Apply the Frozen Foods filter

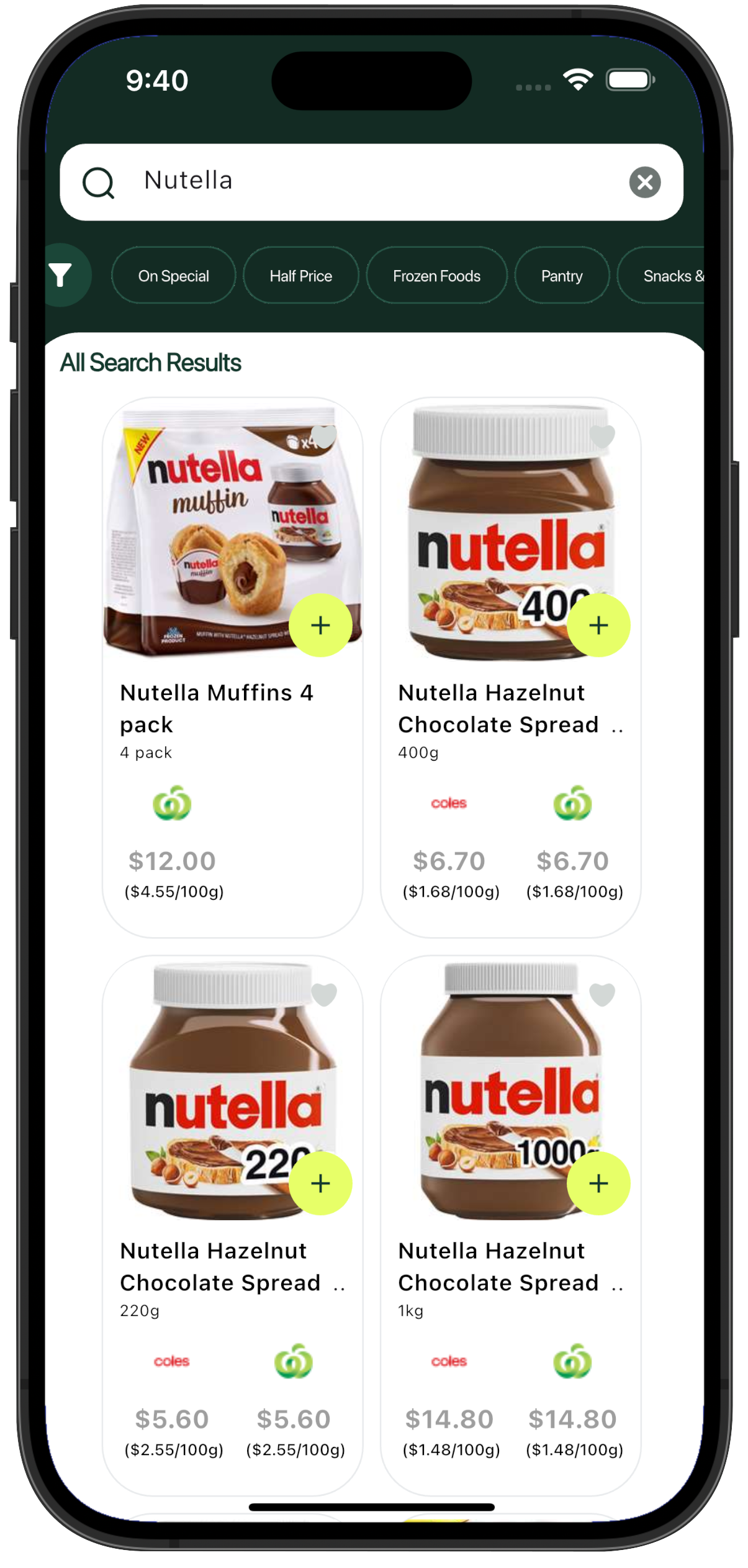click(x=436, y=276)
